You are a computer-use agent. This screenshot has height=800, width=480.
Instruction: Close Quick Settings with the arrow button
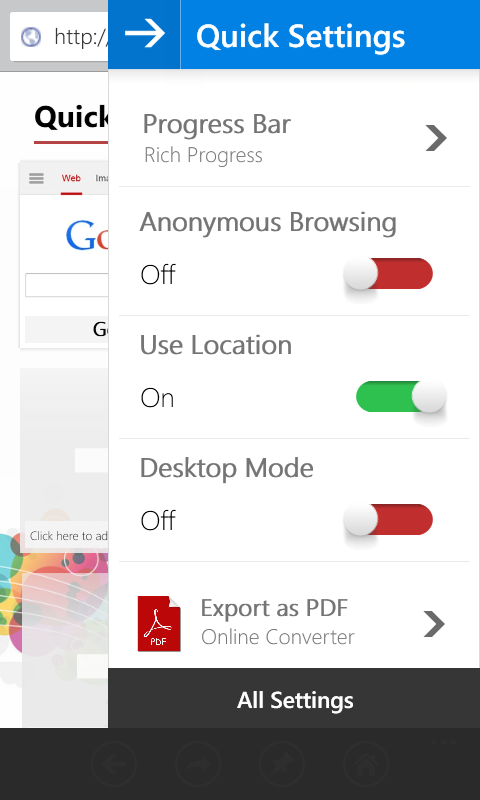pos(144,34)
